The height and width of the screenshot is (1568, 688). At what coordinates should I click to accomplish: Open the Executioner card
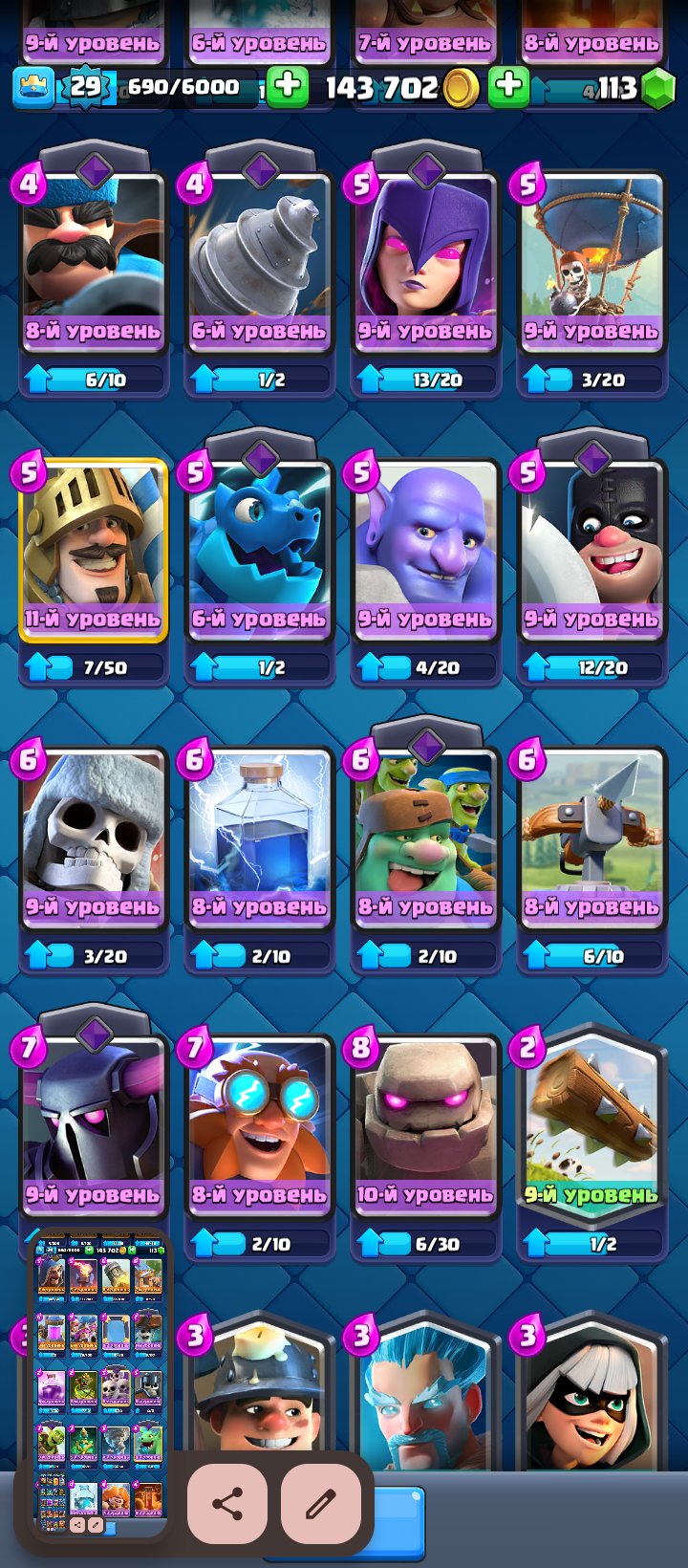pyautogui.click(x=591, y=550)
